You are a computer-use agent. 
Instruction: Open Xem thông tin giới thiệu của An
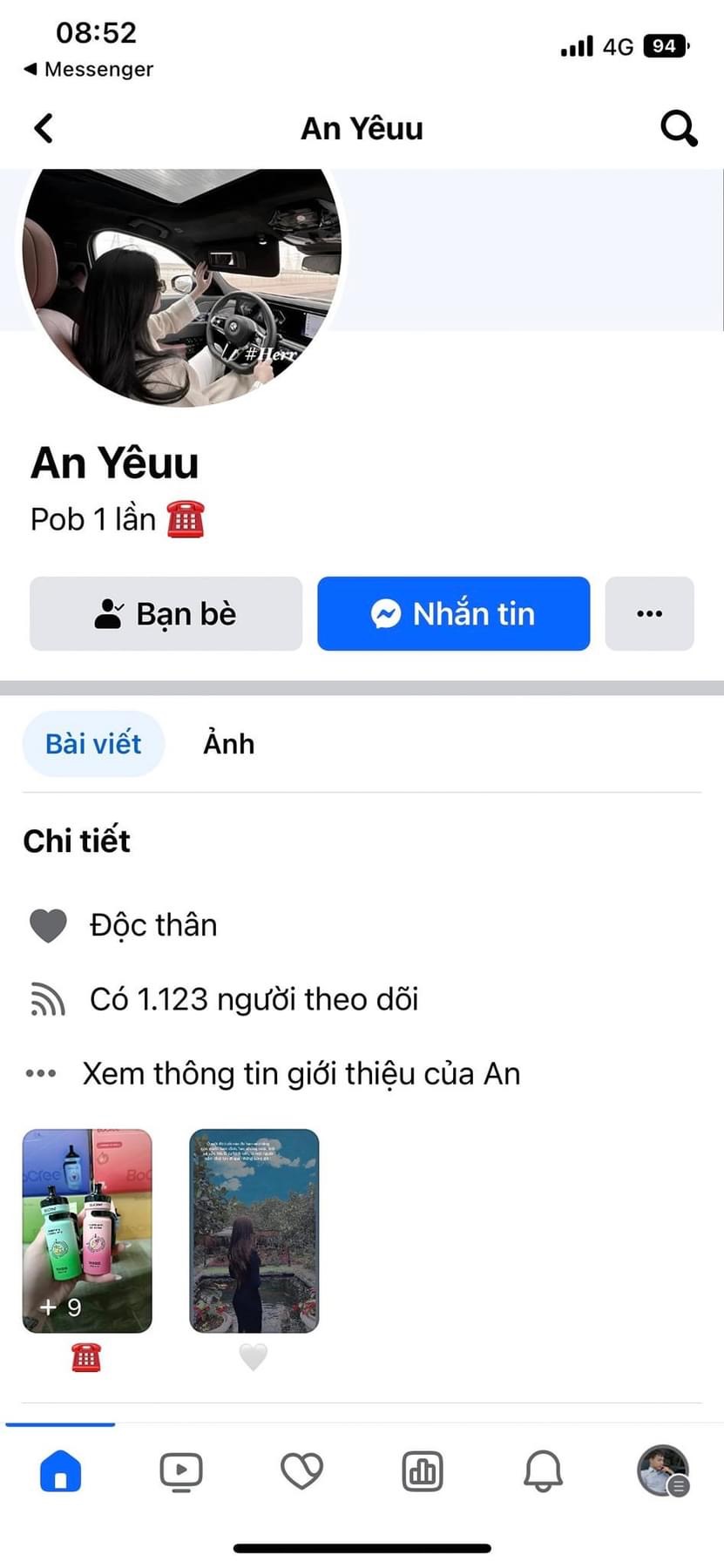tap(301, 1073)
